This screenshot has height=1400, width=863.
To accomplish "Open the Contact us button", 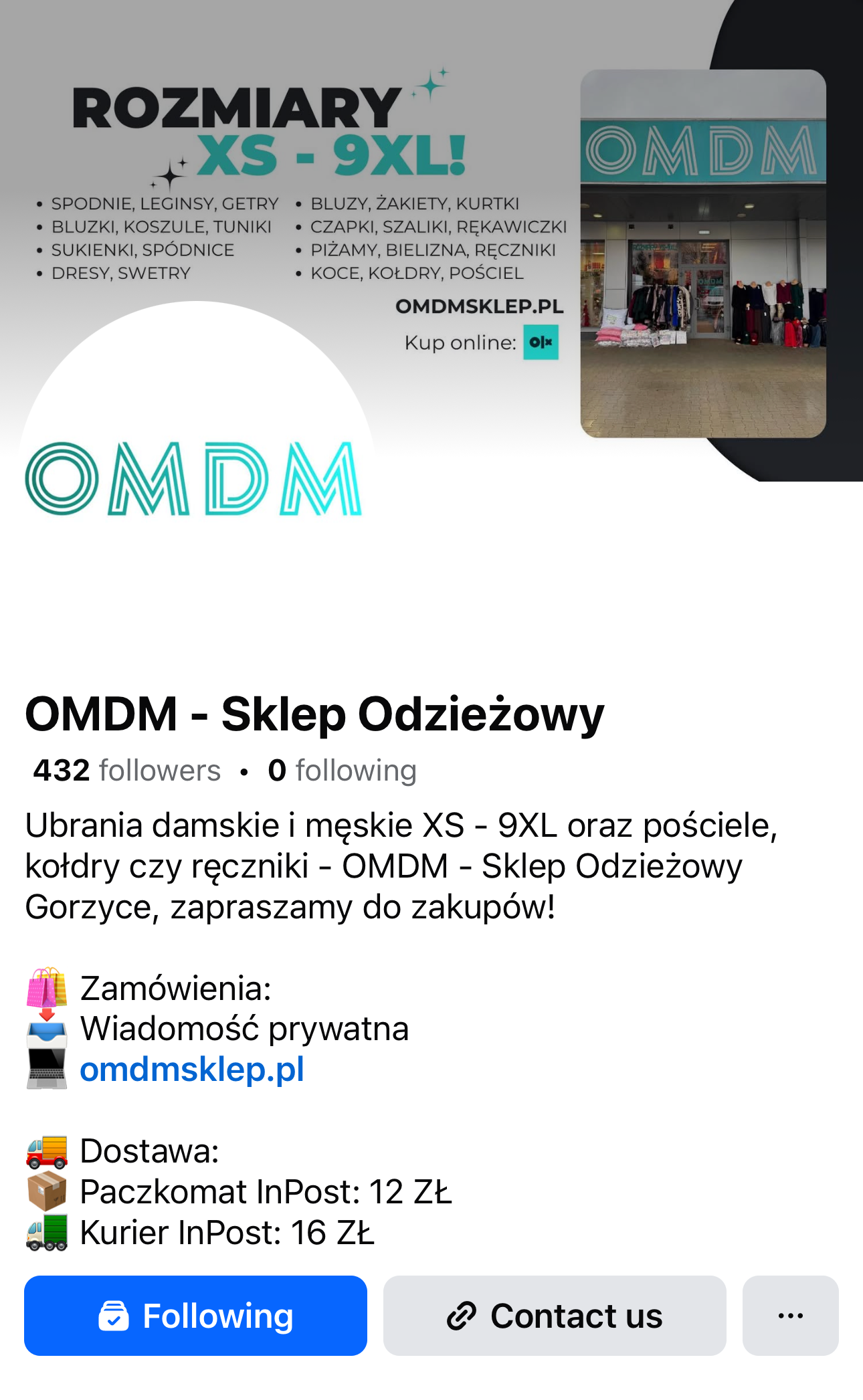I will pos(554,1315).
